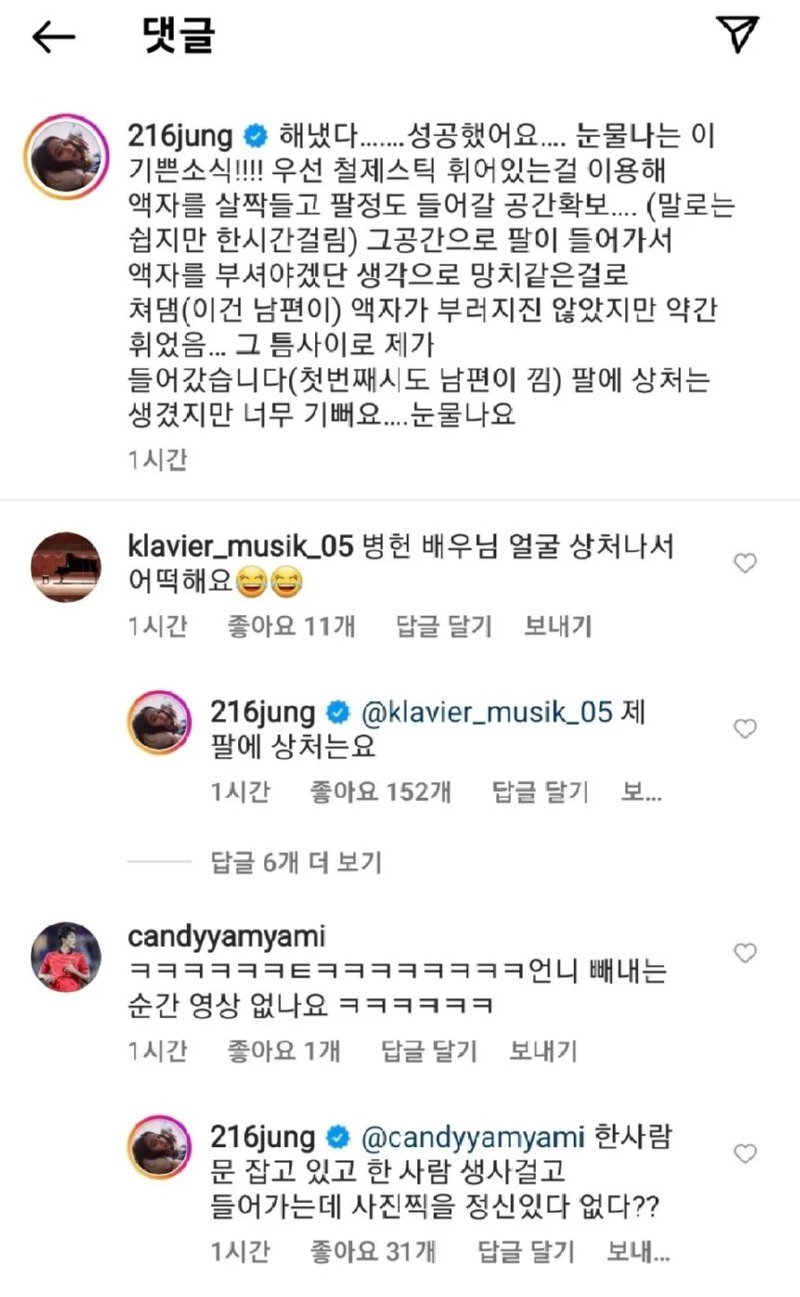Like candyyamyami's comment
Image resolution: width=800 pixels, height=1297 pixels.
pyautogui.click(x=745, y=953)
